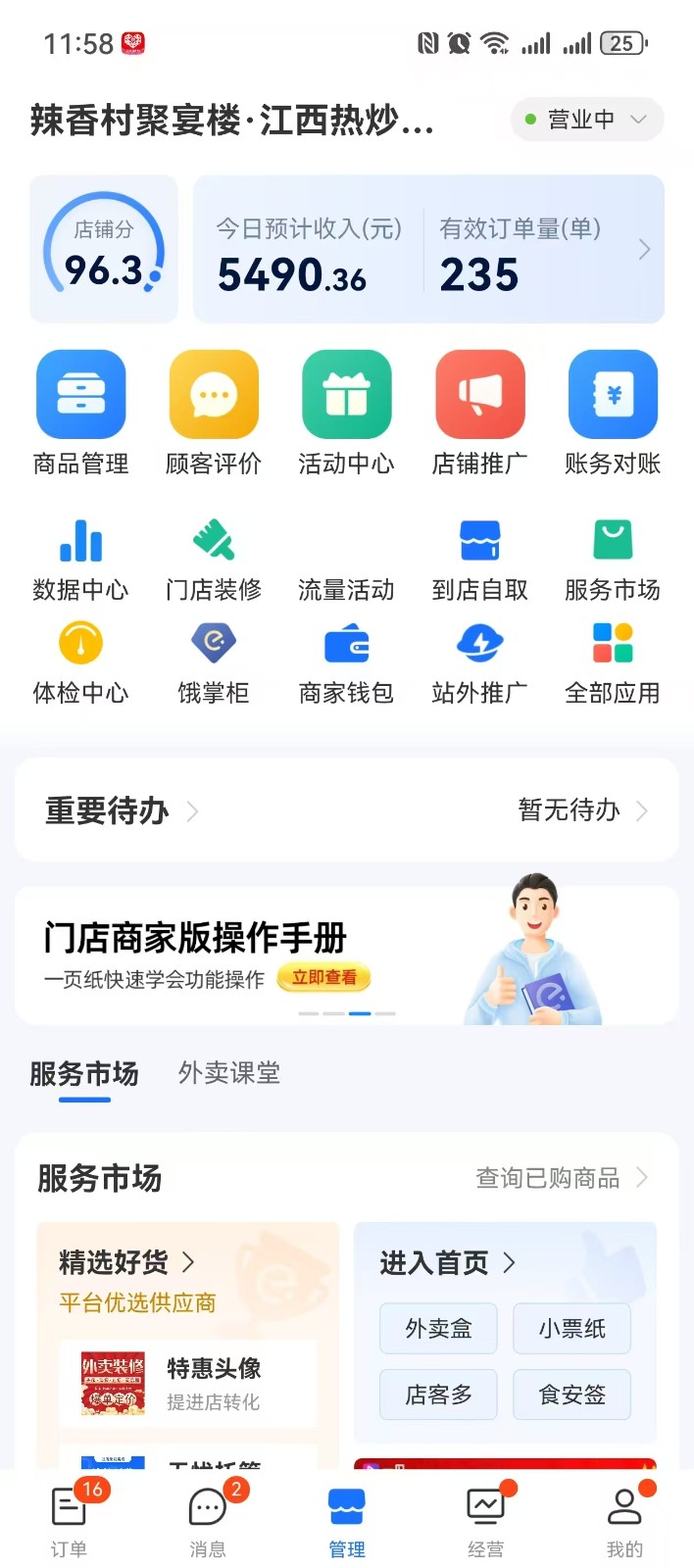Go to 活动中心
The width and height of the screenshot is (694, 1568).
pyautogui.click(x=347, y=413)
